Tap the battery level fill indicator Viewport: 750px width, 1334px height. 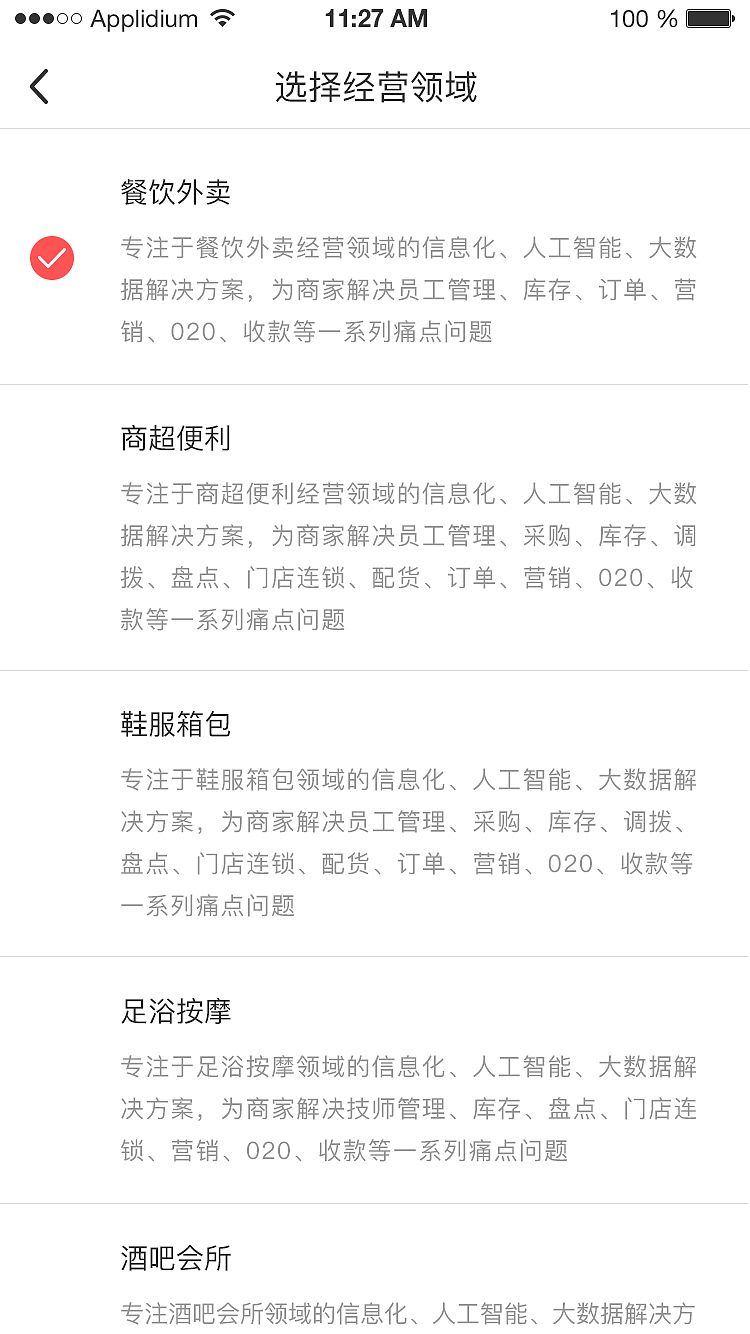[x=709, y=17]
